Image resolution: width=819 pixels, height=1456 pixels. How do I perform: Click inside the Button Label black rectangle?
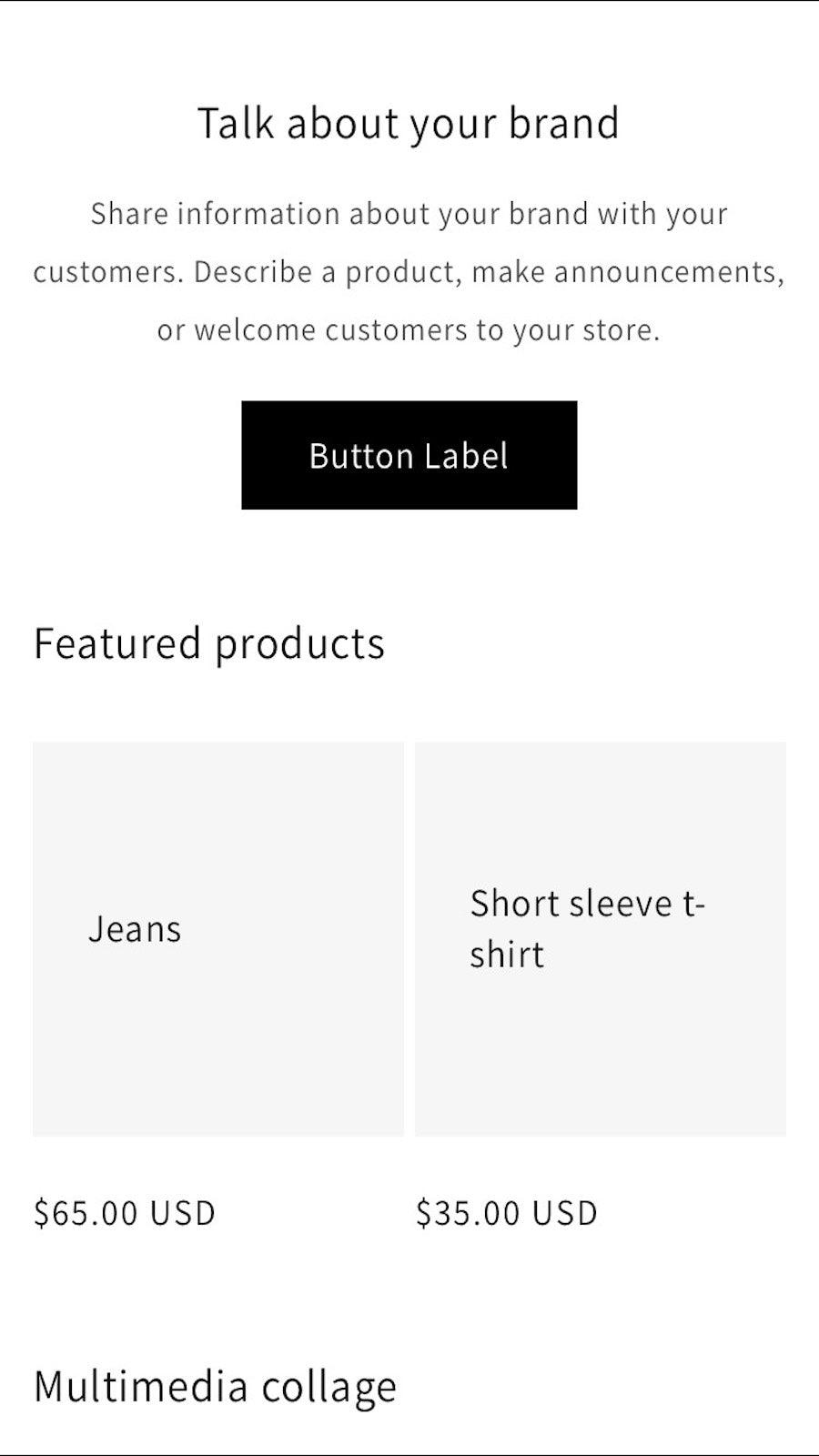click(408, 455)
